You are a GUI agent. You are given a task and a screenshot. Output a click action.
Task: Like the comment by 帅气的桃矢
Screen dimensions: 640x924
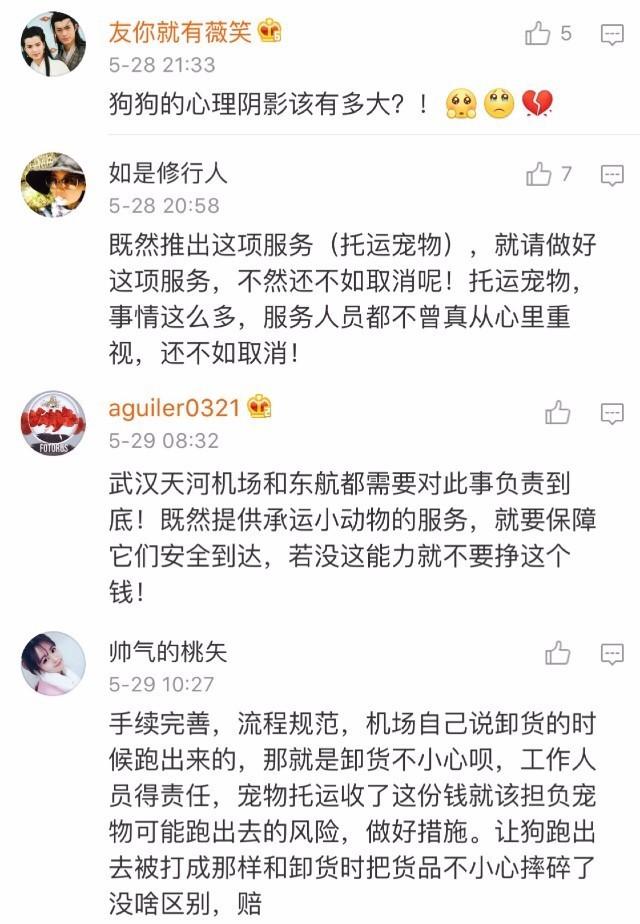pyautogui.click(x=557, y=654)
